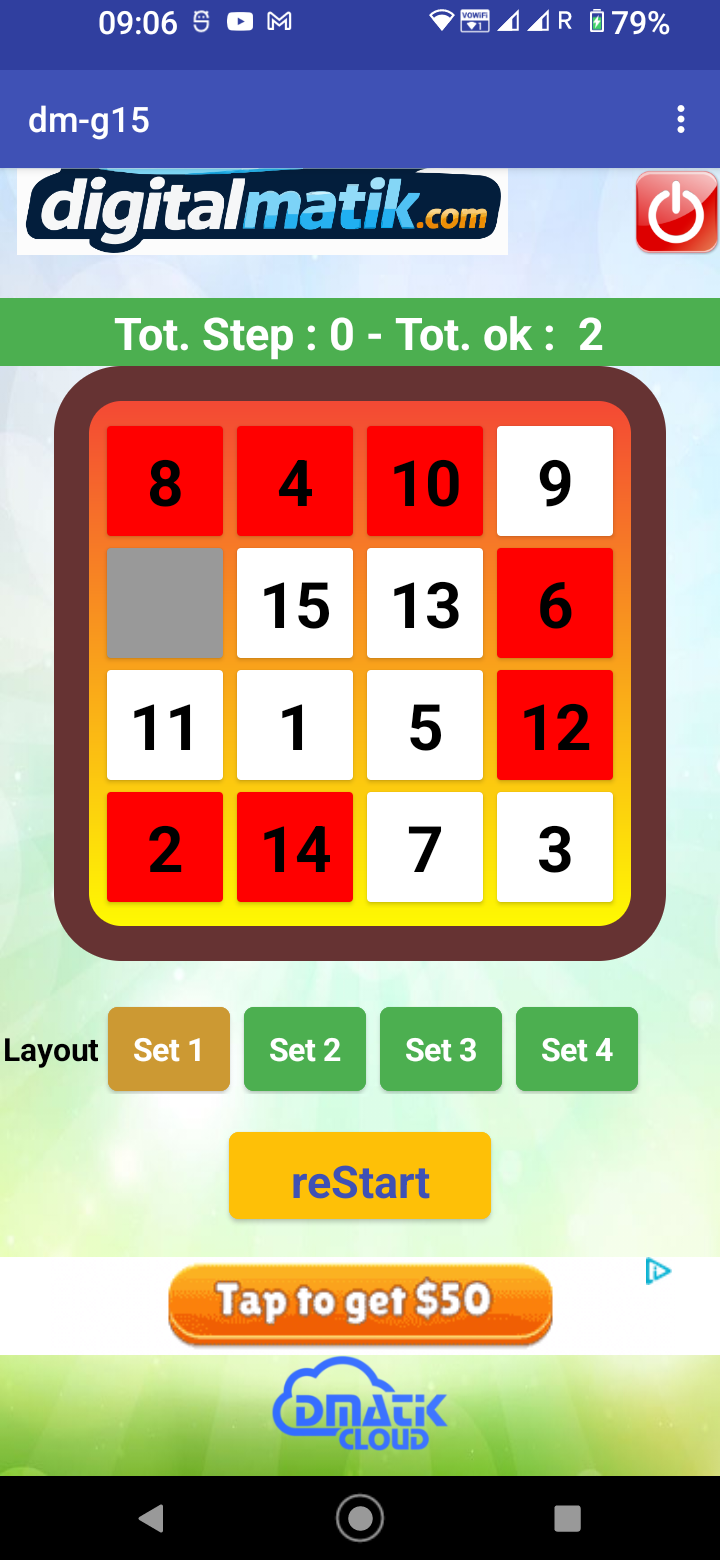Open the Tap to get $50 ad

coord(360,1303)
